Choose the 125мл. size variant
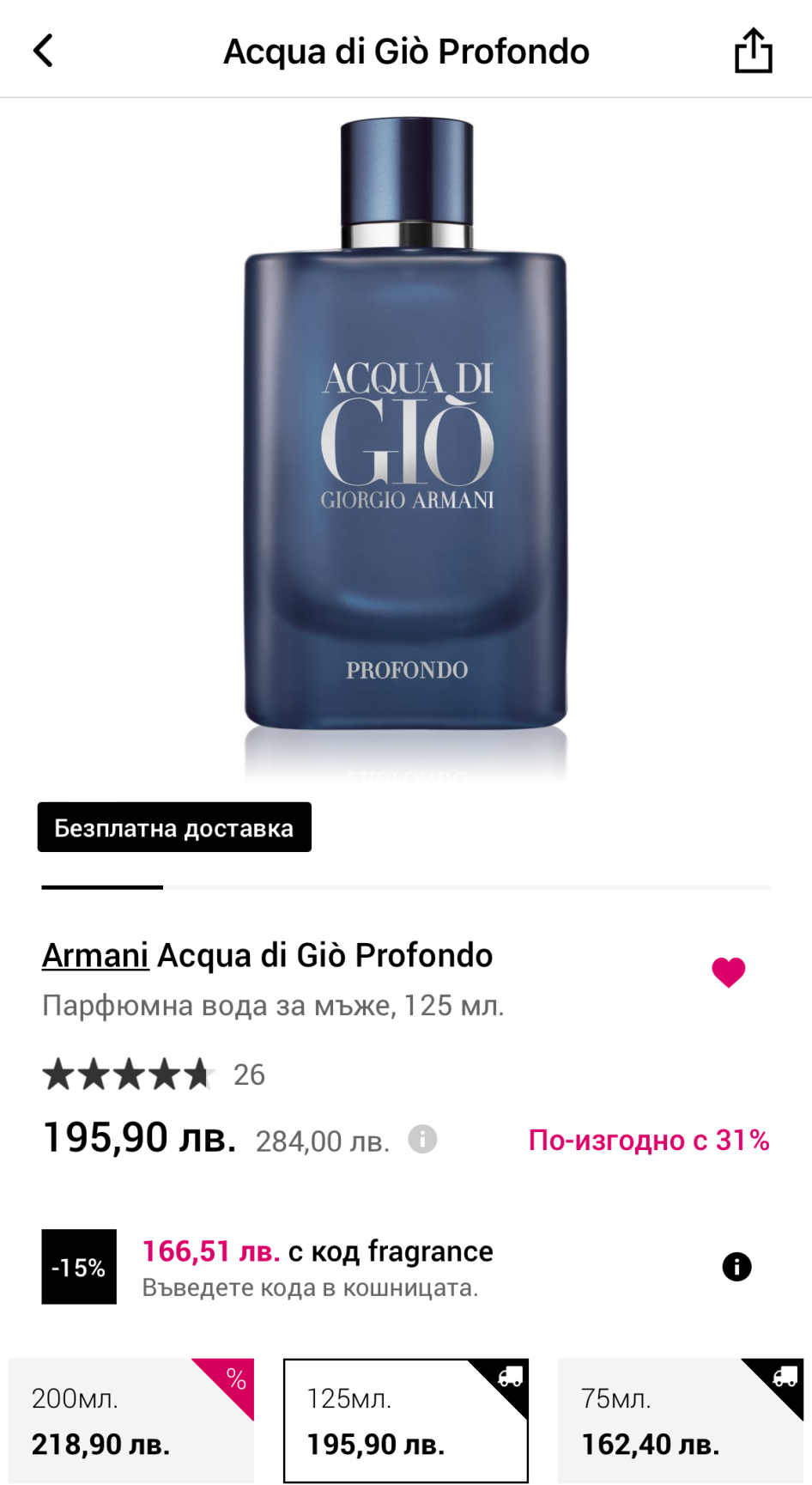The width and height of the screenshot is (812, 1485). point(406,1421)
